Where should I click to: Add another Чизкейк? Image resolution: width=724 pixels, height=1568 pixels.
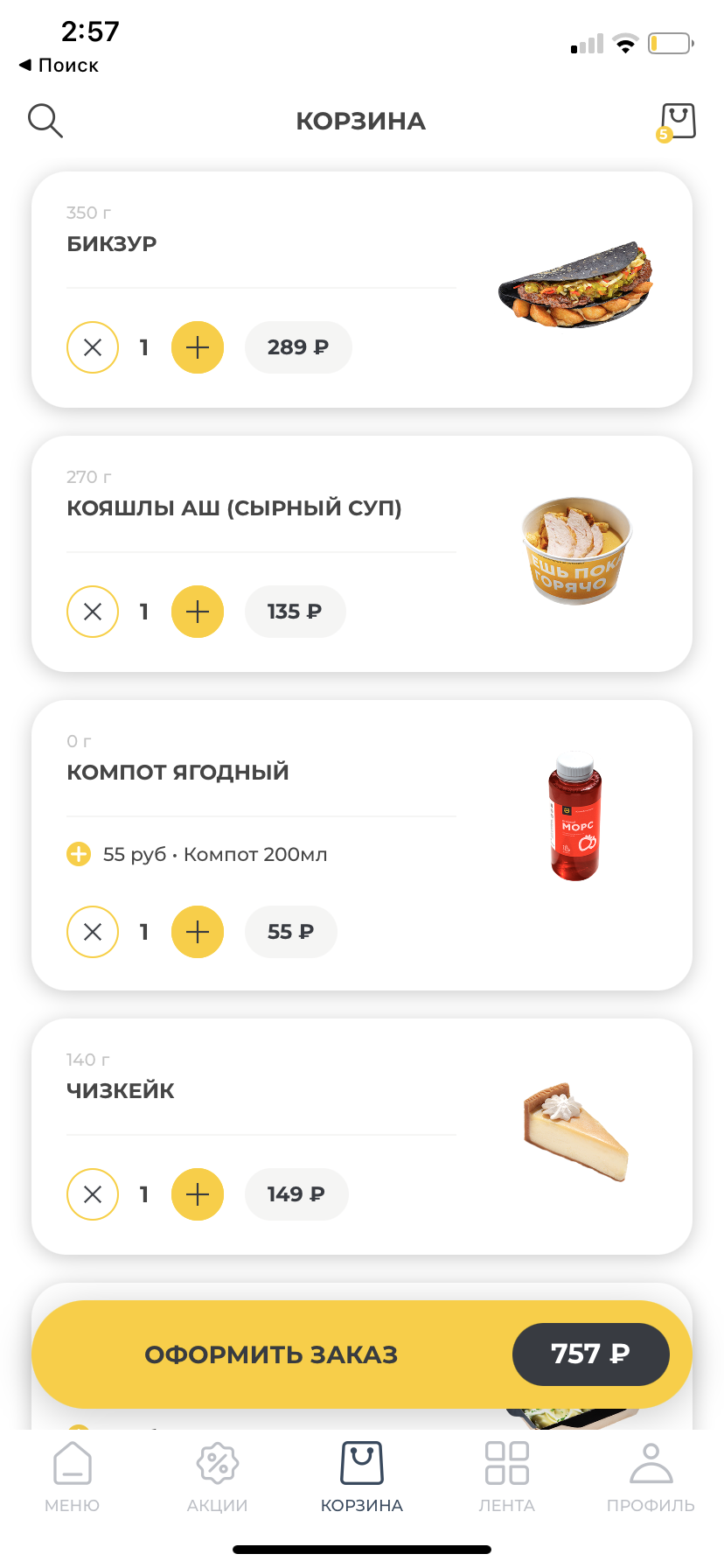click(x=198, y=1194)
